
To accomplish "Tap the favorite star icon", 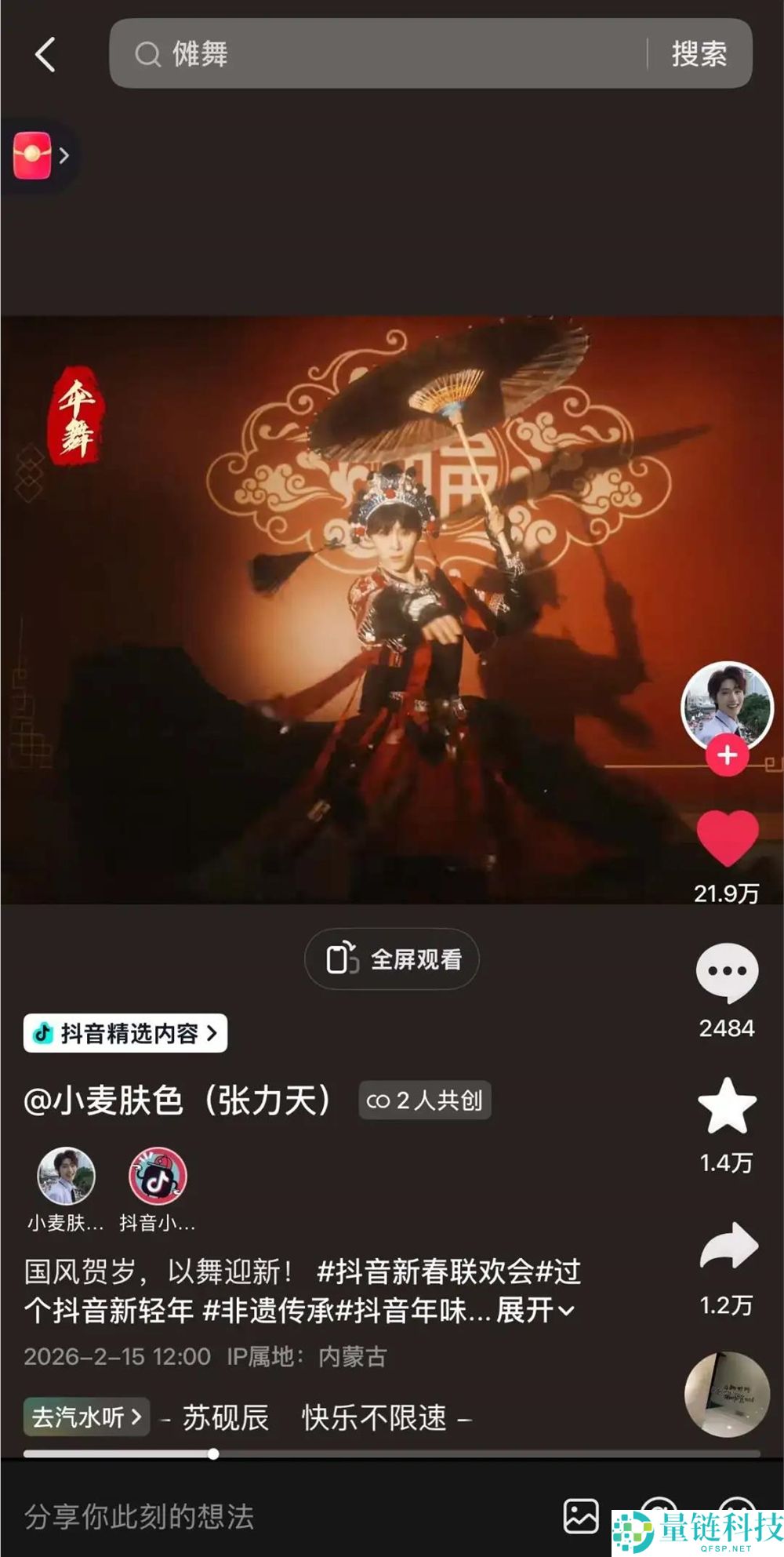I will point(726,1107).
